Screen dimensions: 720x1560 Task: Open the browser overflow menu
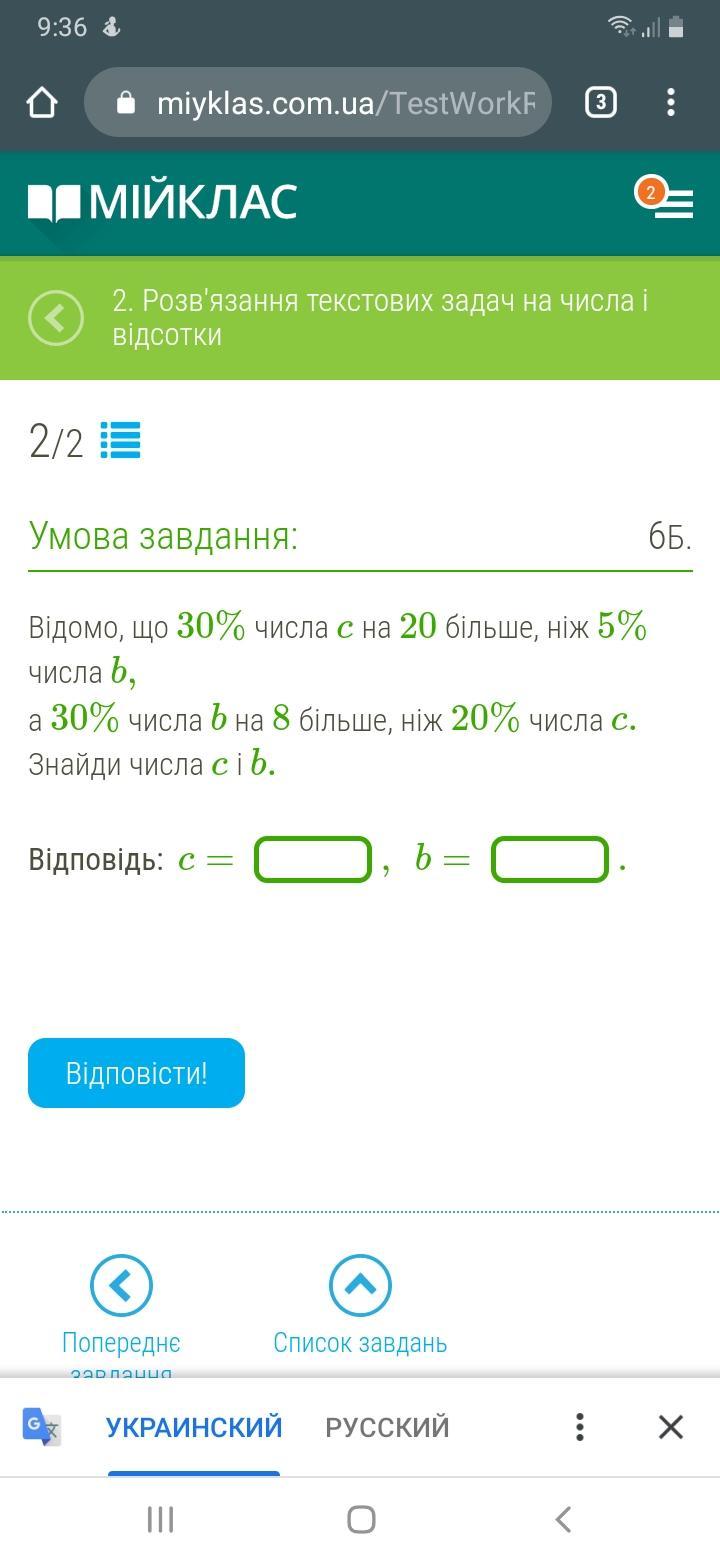point(671,102)
